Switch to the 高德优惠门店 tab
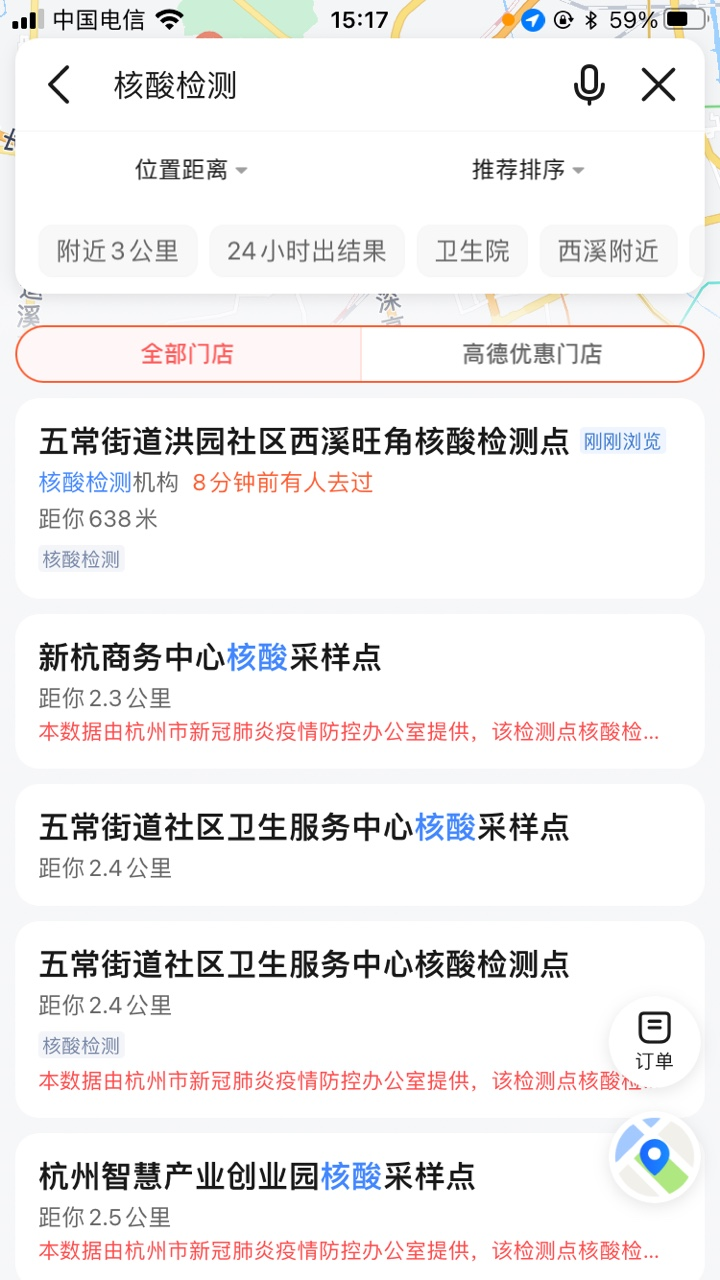This screenshot has width=720, height=1280. tap(532, 354)
